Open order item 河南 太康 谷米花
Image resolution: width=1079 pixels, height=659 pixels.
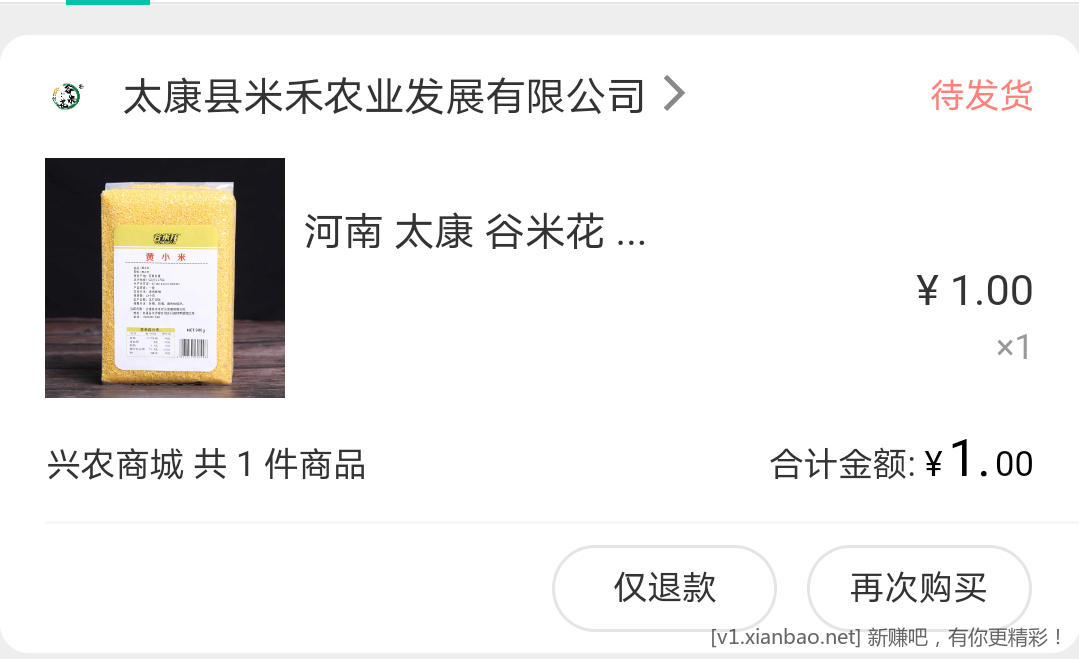(475, 234)
